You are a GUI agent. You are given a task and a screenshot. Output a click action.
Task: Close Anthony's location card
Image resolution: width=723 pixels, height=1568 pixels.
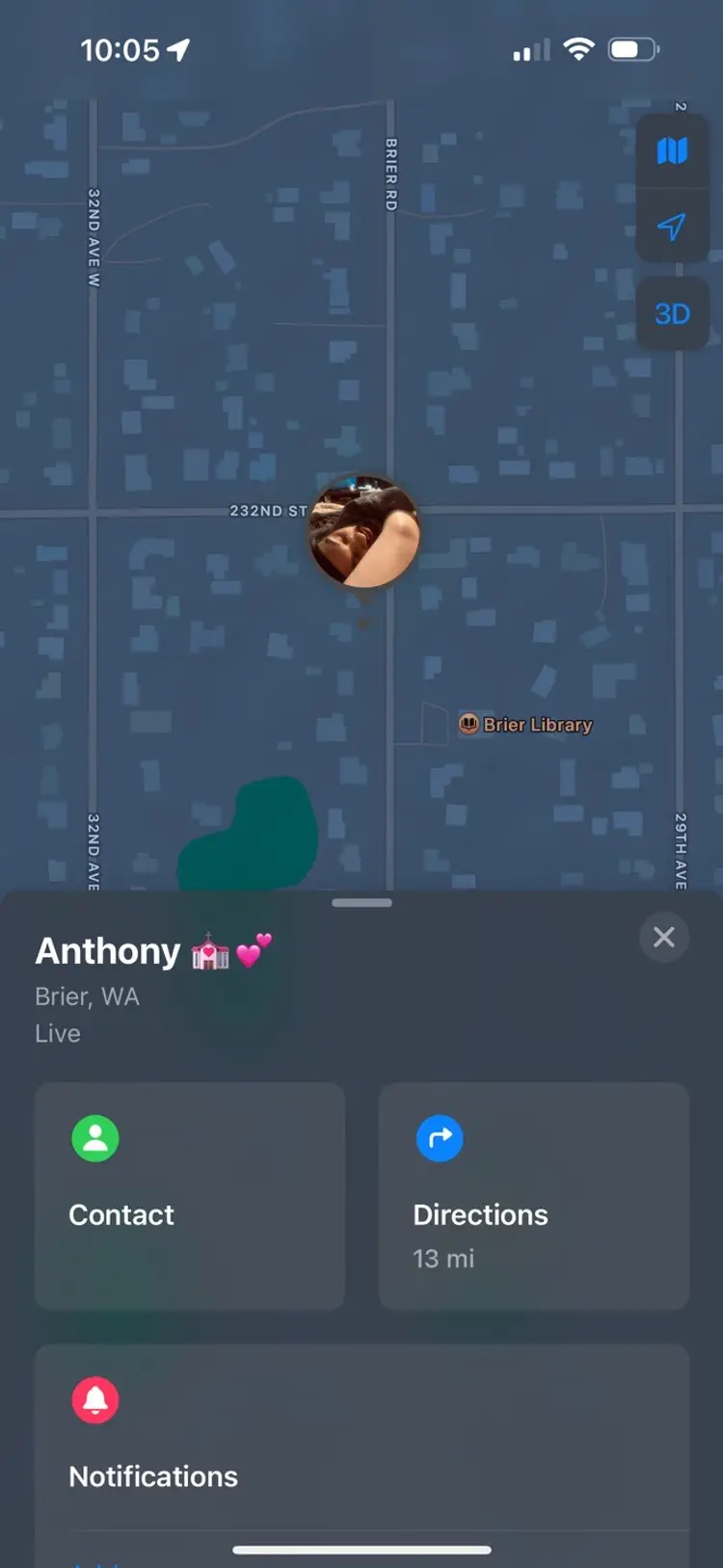point(664,937)
